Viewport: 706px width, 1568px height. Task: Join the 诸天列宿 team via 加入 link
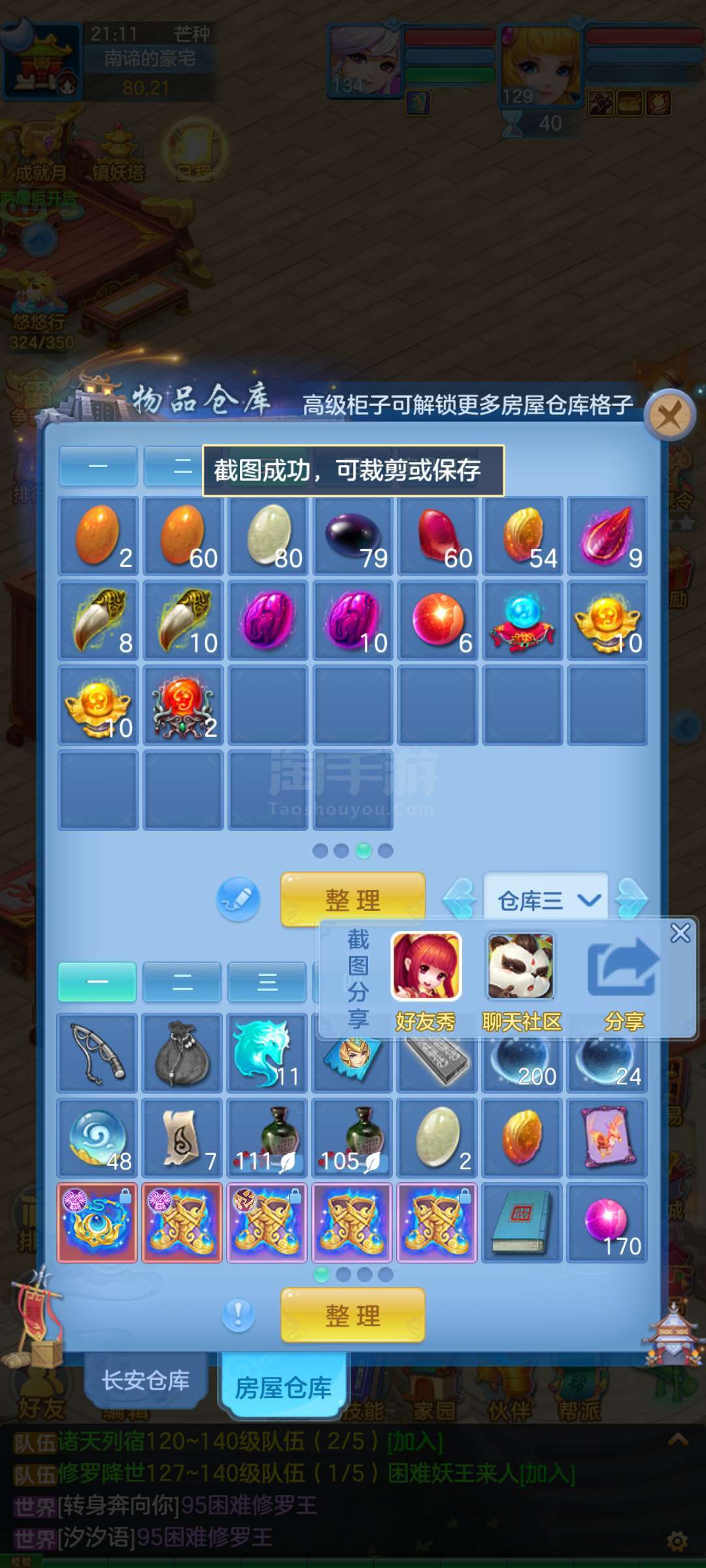415,1441
